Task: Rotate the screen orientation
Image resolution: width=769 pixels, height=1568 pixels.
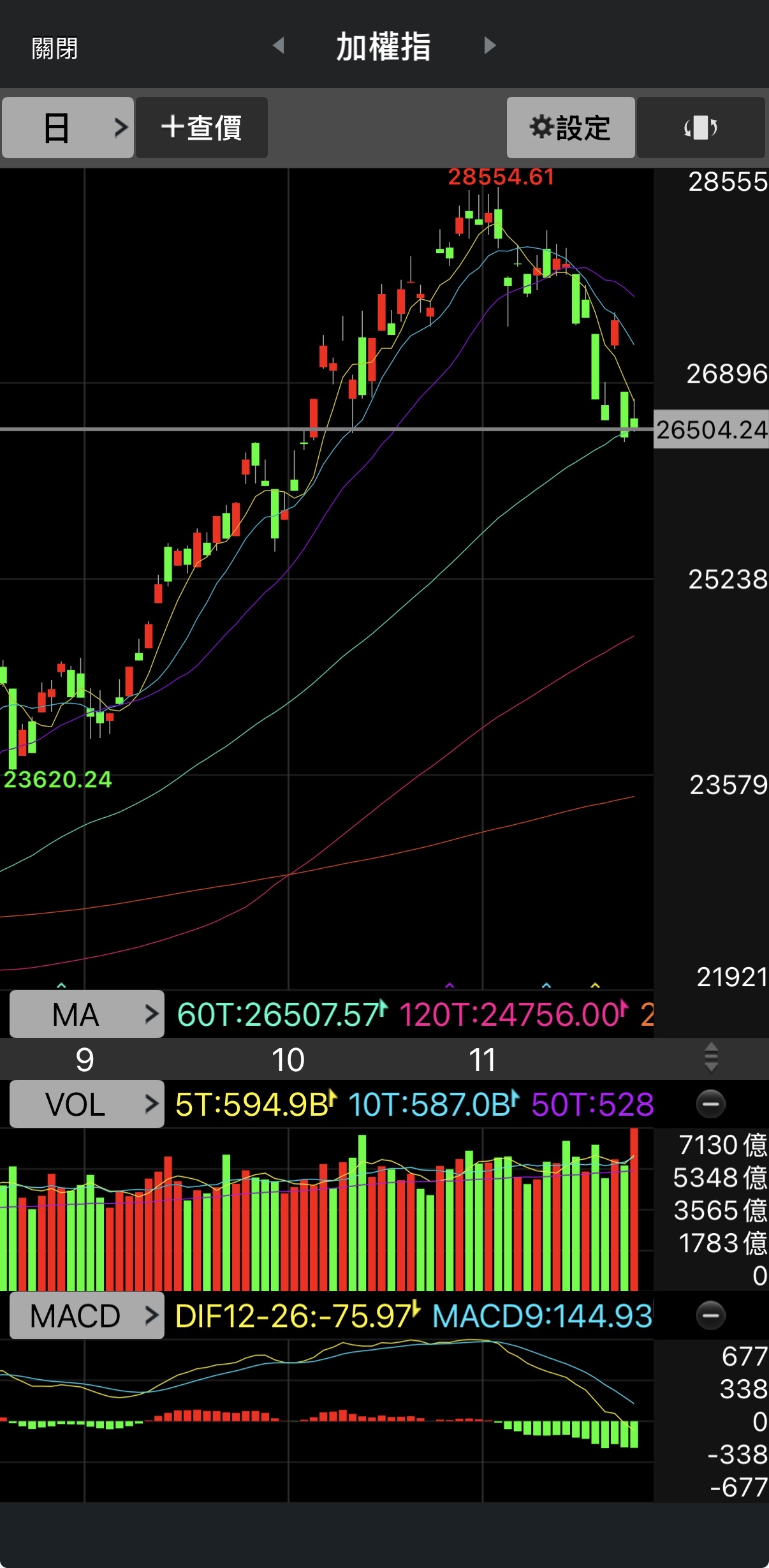Action: pos(701,128)
